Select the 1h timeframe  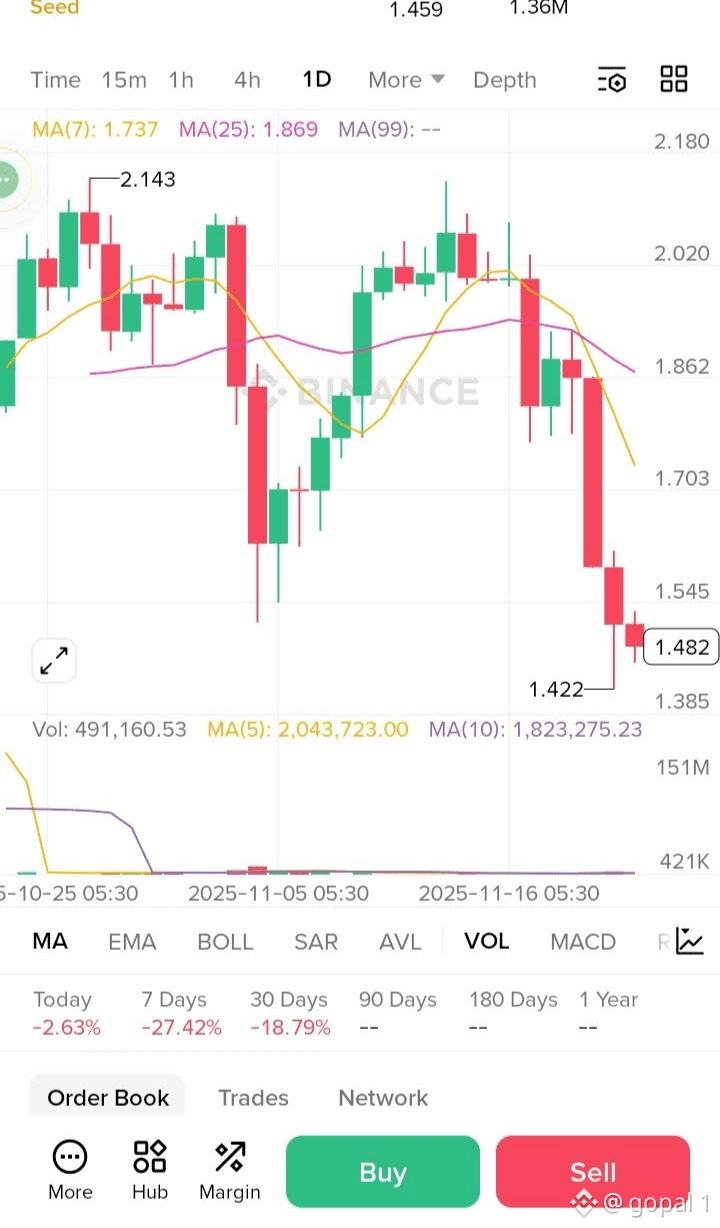181,80
